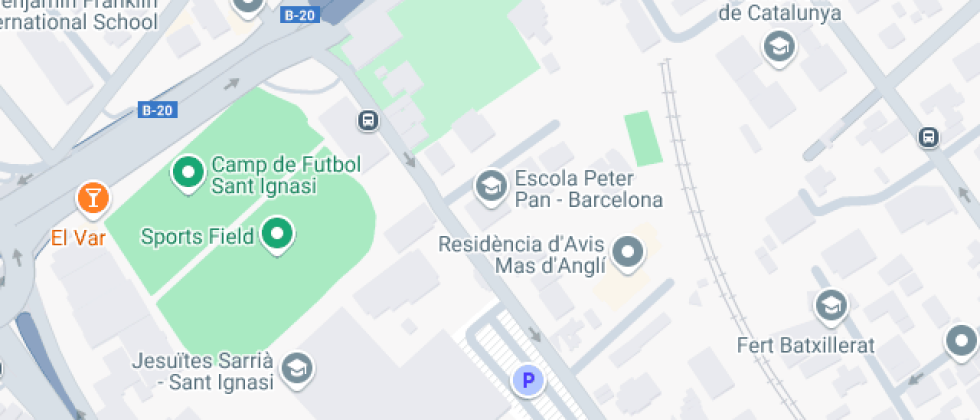Tap the bus stop icon east of the railway
Image resolution: width=980 pixels, height=420 pixels.
pos(928,137)
